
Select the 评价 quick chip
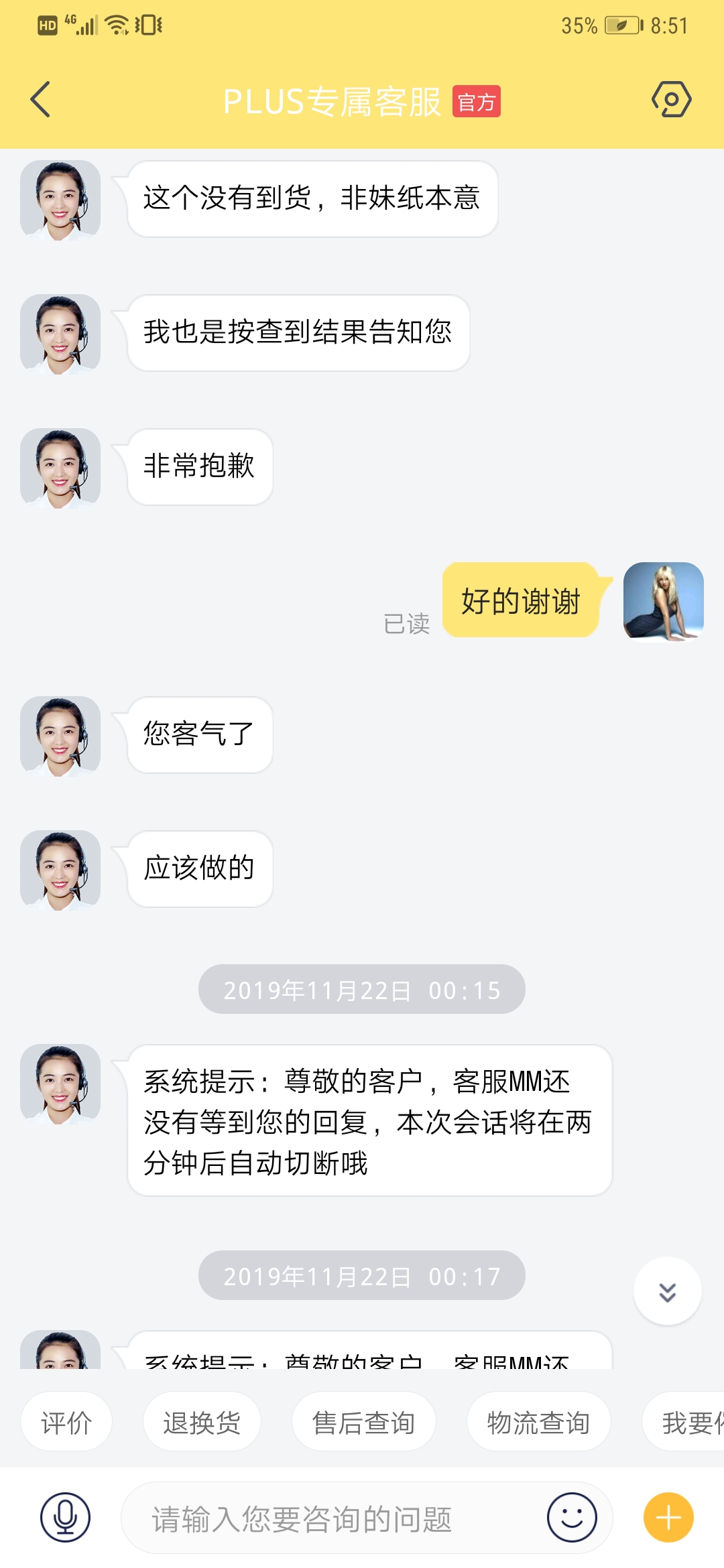coord(66,1423)
